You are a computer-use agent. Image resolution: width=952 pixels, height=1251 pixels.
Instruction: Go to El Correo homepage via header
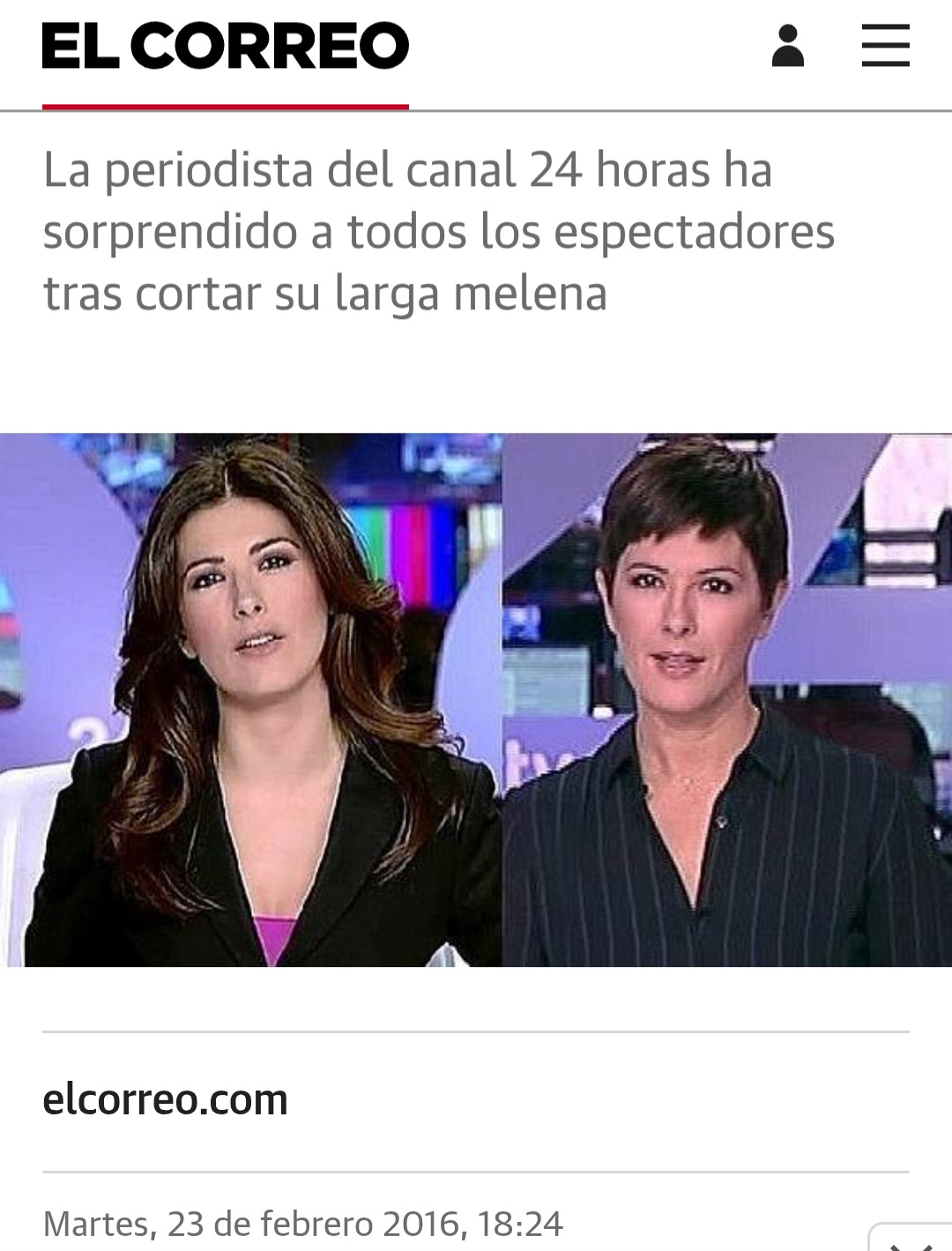click(x=226, y=47)
